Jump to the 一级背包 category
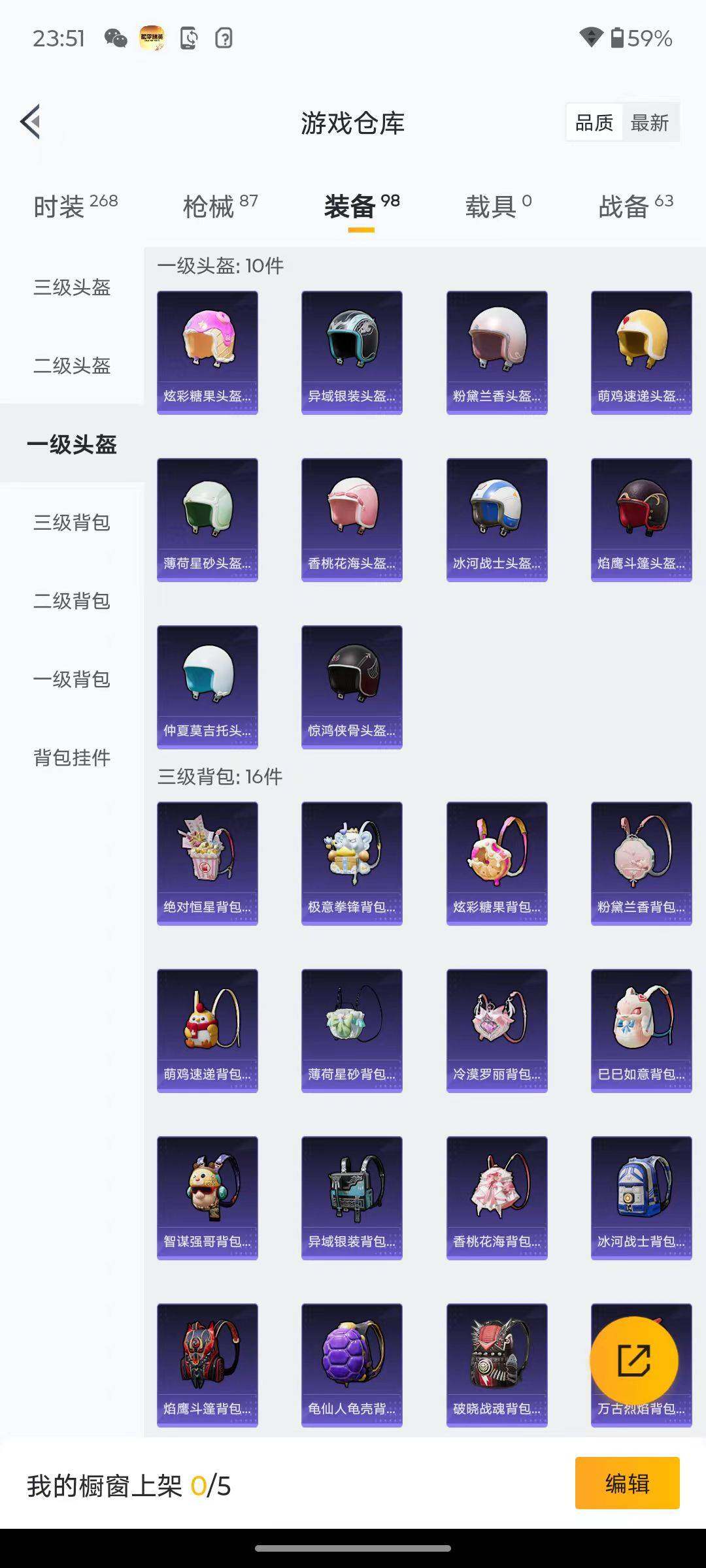The width and height of the screenshot is (706, 1568). coord(72,679)
